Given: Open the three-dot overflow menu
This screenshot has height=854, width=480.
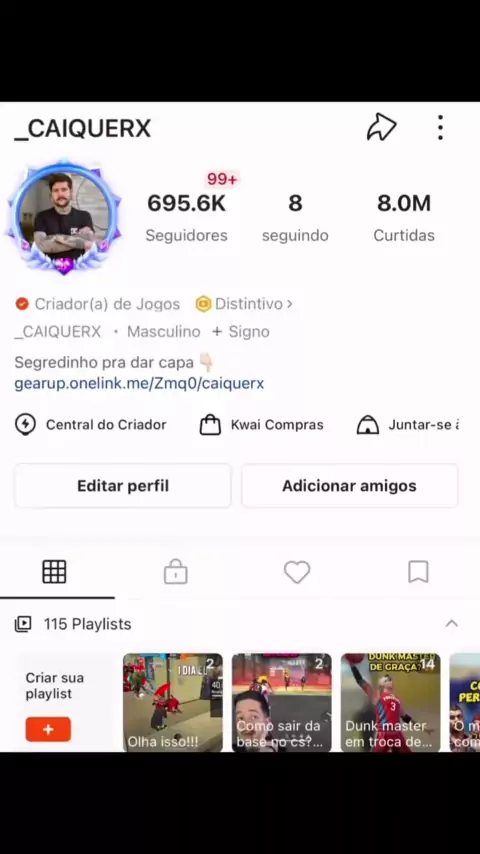Looking at the screenshot, I should (x=440, y=128).
